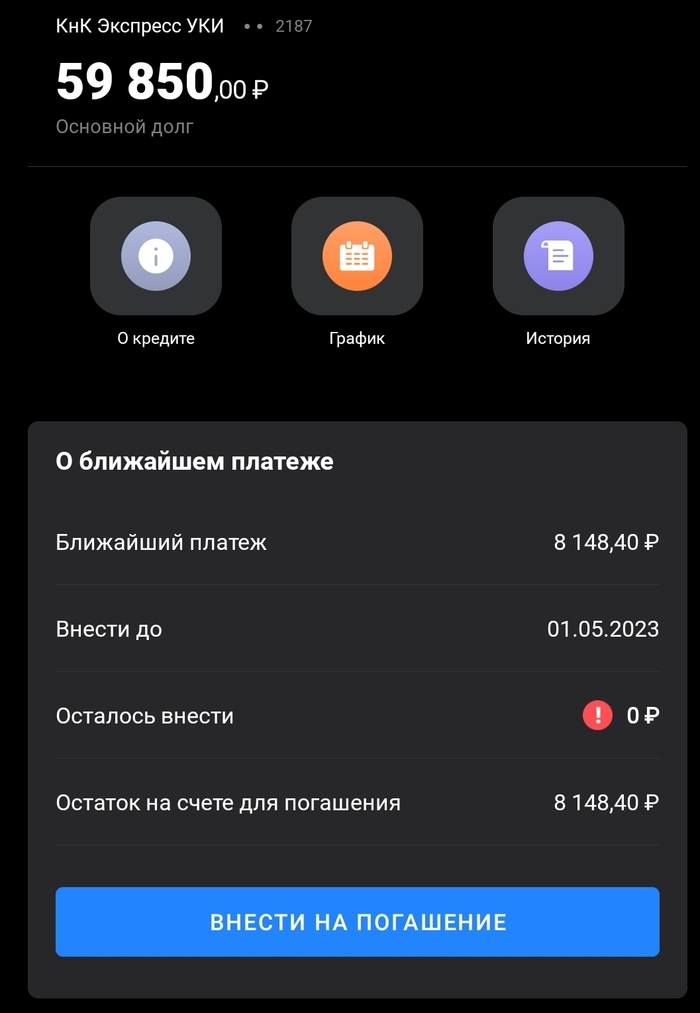
Task: View the График payment schedule
Action: pyautogui.click(x=357, y=257)
